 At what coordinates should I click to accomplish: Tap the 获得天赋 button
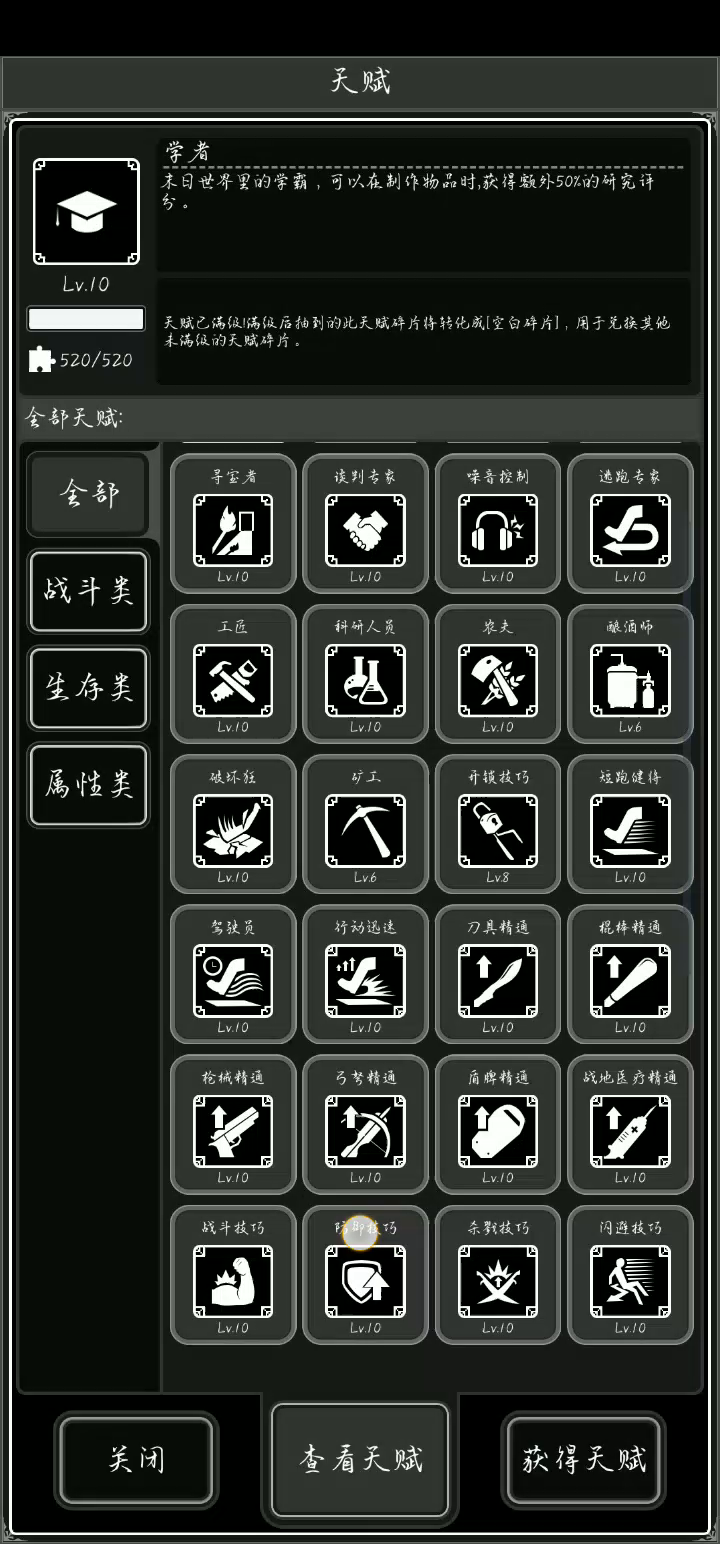pos(584,1460)
